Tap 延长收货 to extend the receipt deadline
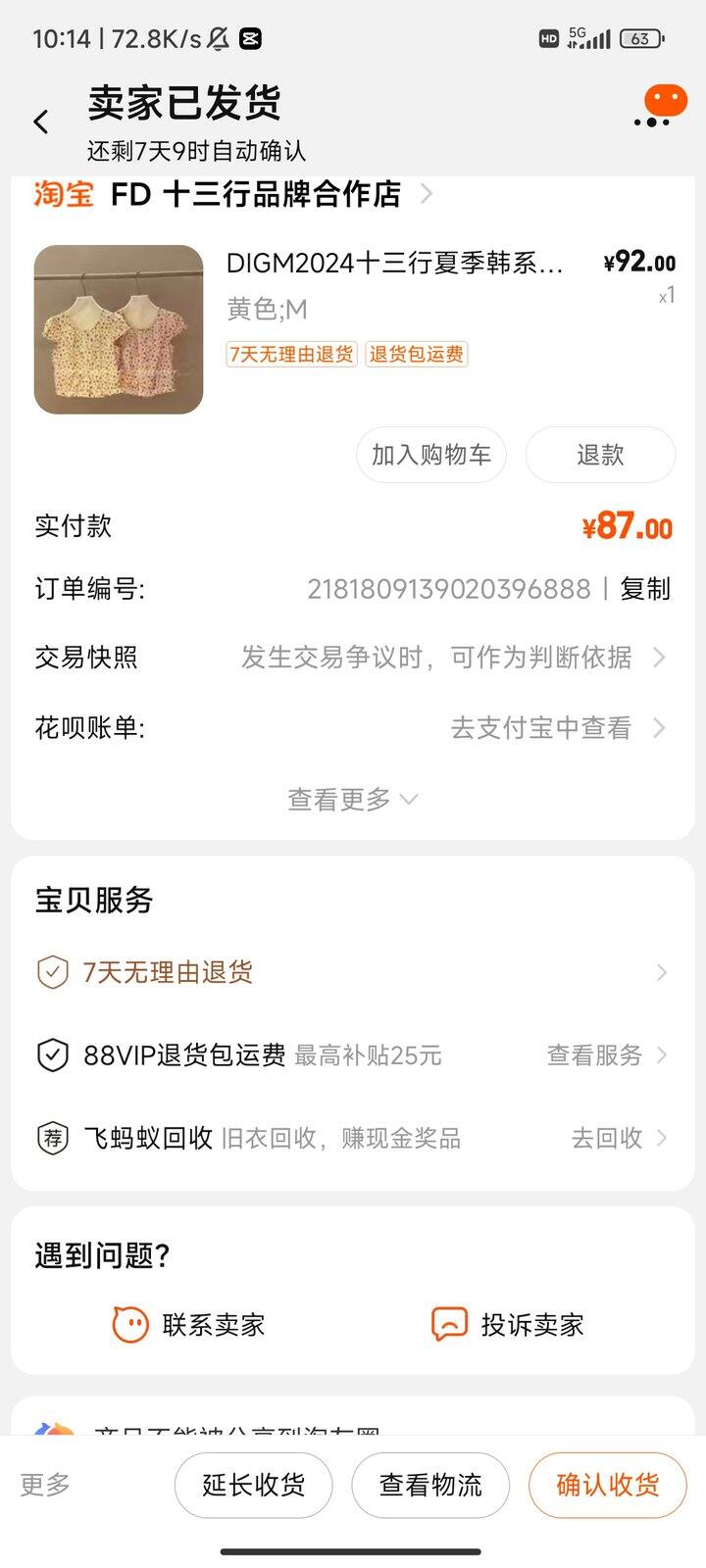This screenshot has width=706, height=1568. pos(253,1485)
